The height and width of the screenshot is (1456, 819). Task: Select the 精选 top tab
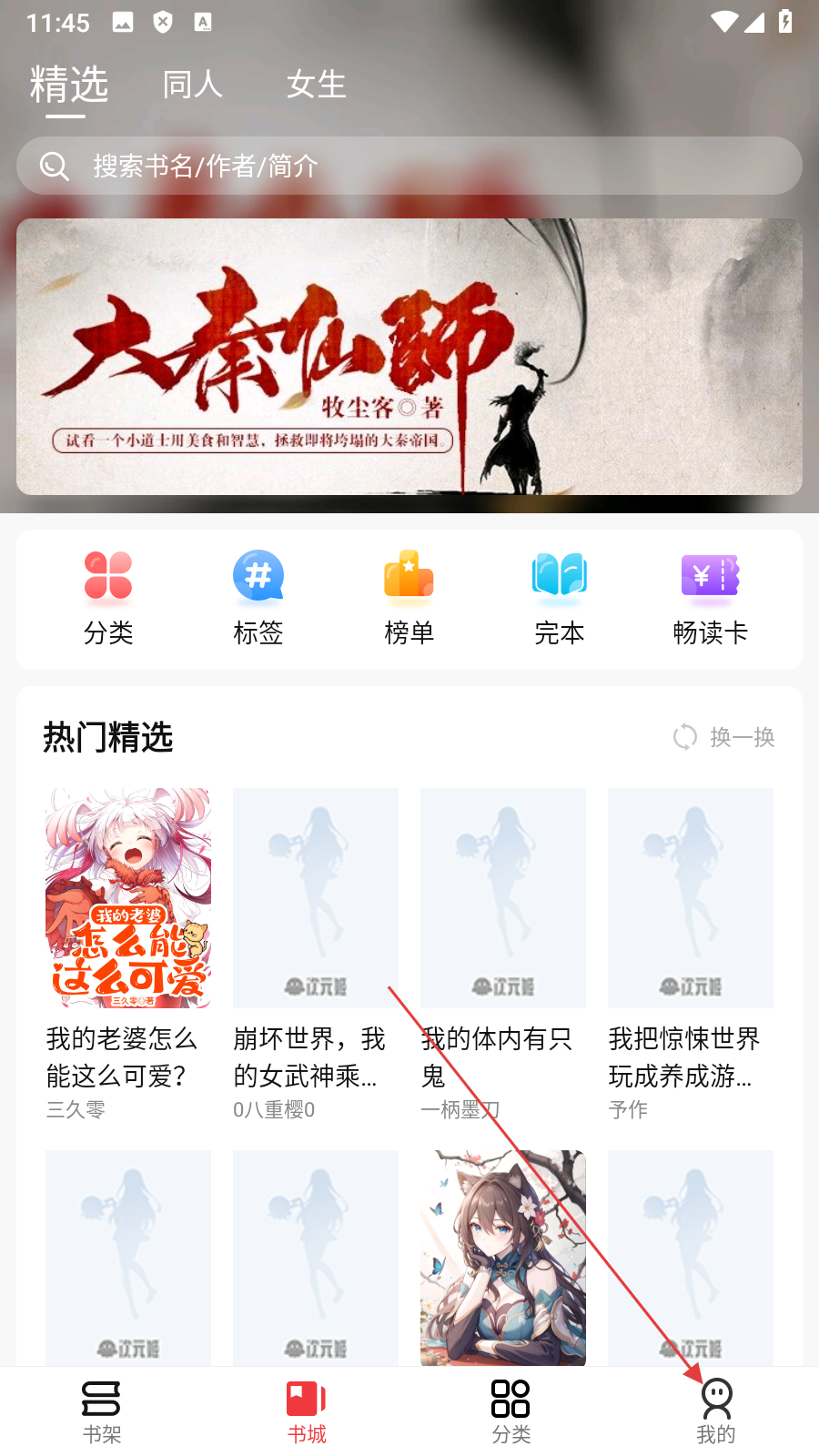(x=69, y=85)
